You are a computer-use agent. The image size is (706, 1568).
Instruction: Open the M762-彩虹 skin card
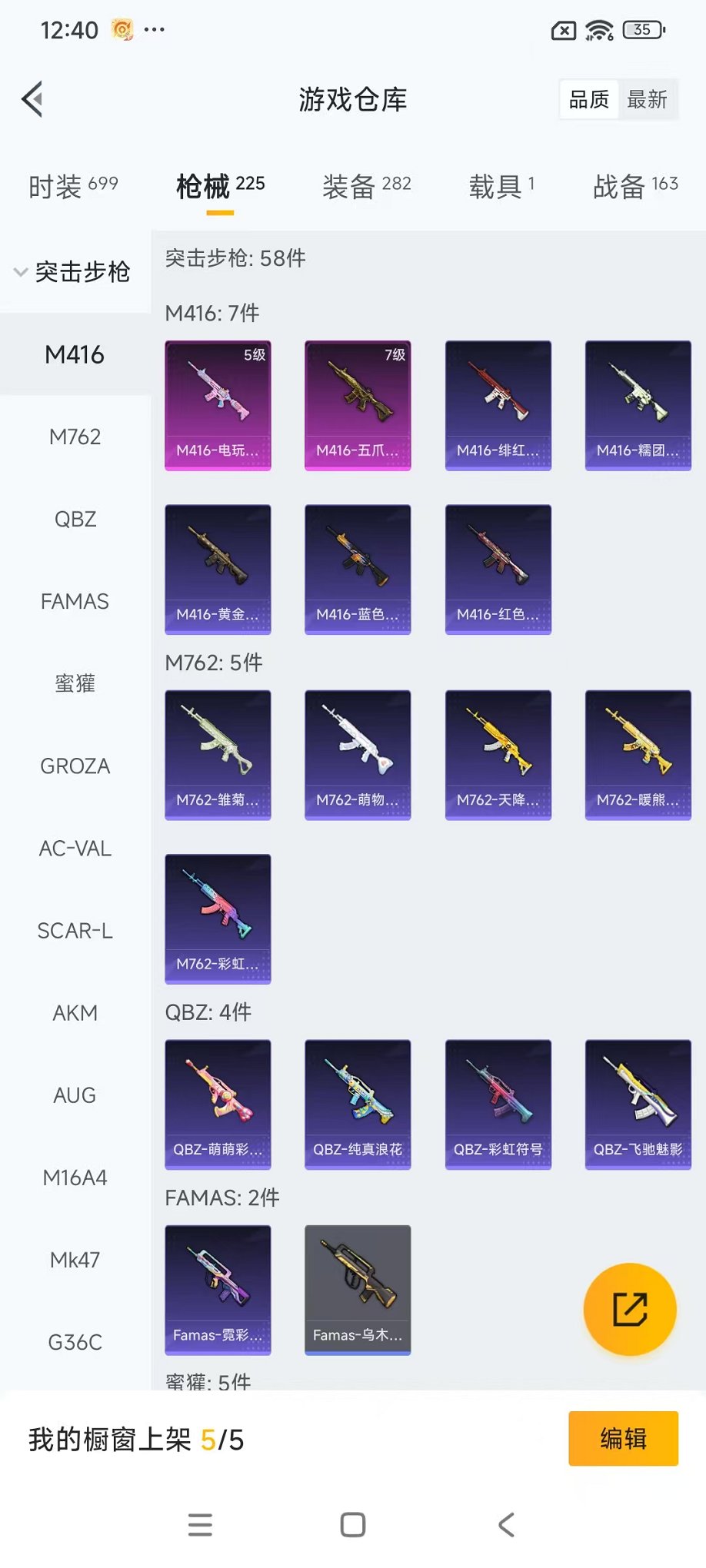pyautogui.click(x=218, y=919)
